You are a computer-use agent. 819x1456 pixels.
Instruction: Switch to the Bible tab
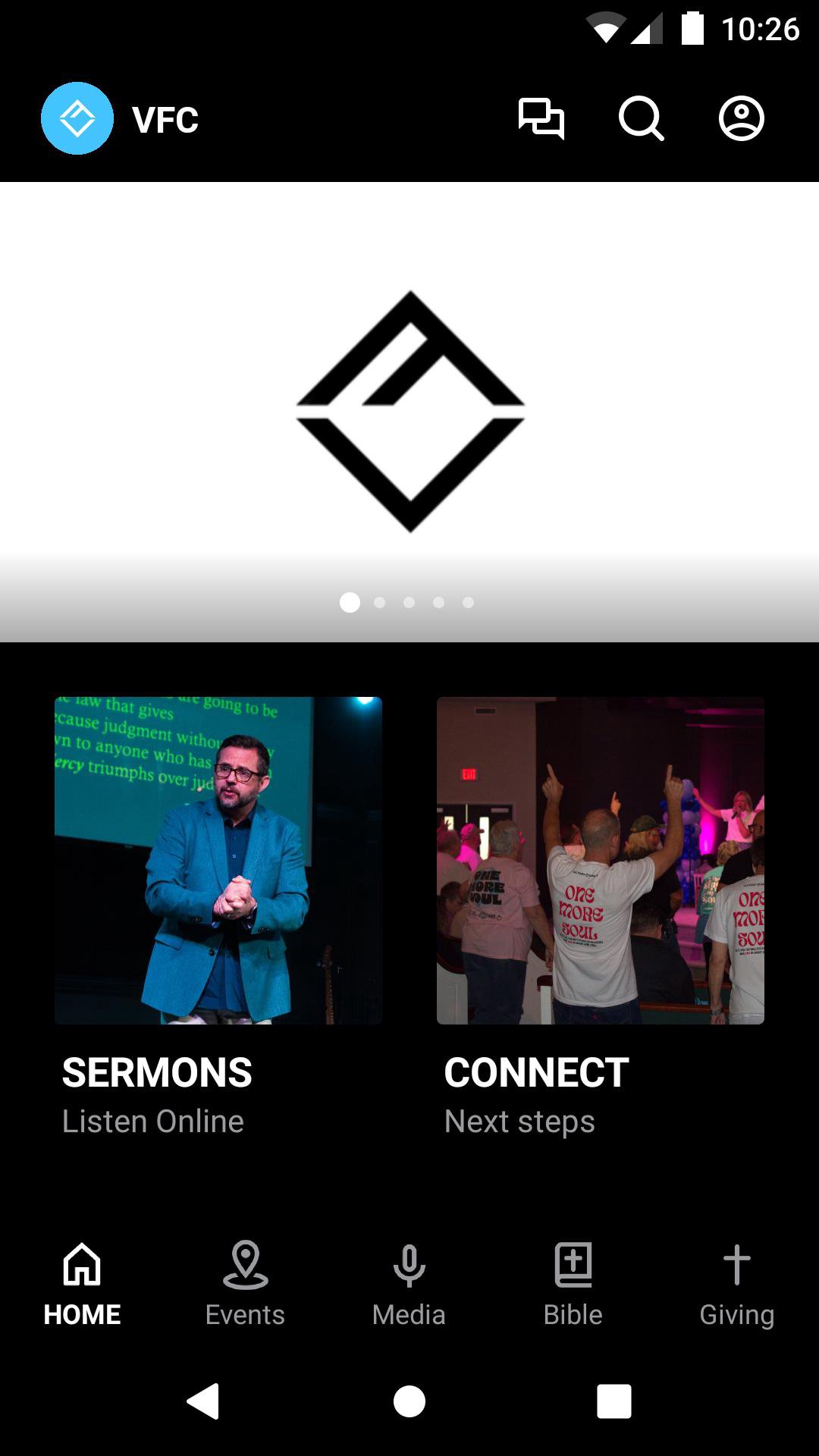(x=573, y=1283)
